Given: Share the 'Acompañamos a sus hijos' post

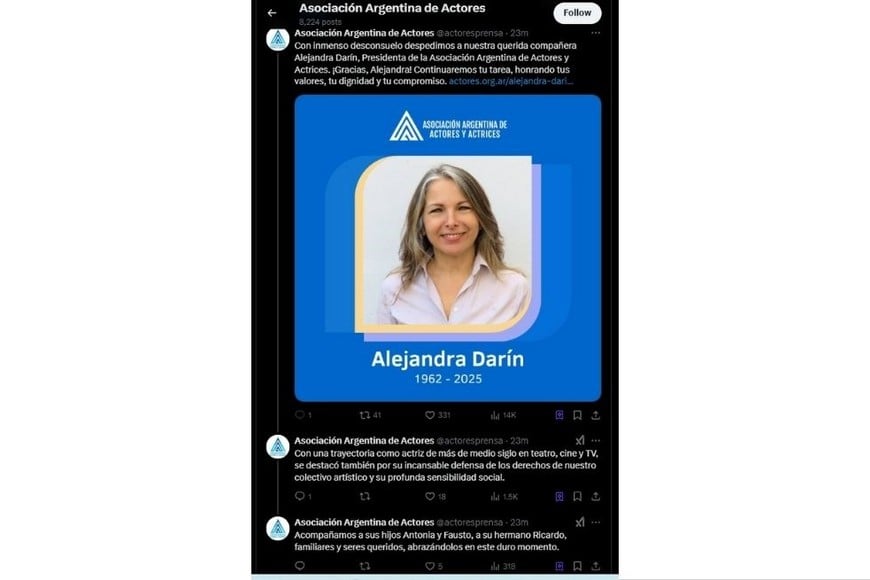Looking at the screenshot, I should [596, 566].
